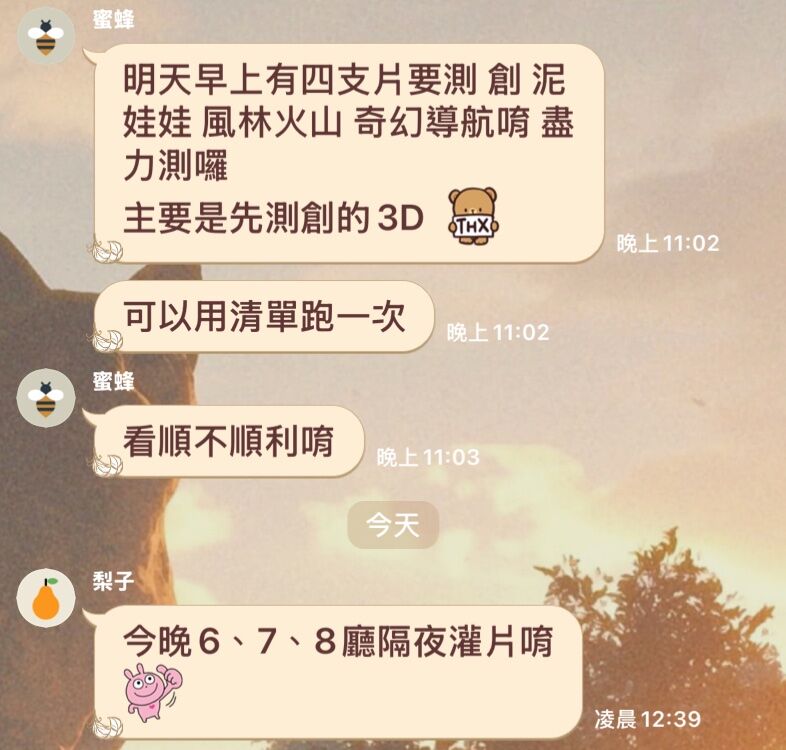
Task: Tap the THX bear sticker
Action: tap(473, 215)
